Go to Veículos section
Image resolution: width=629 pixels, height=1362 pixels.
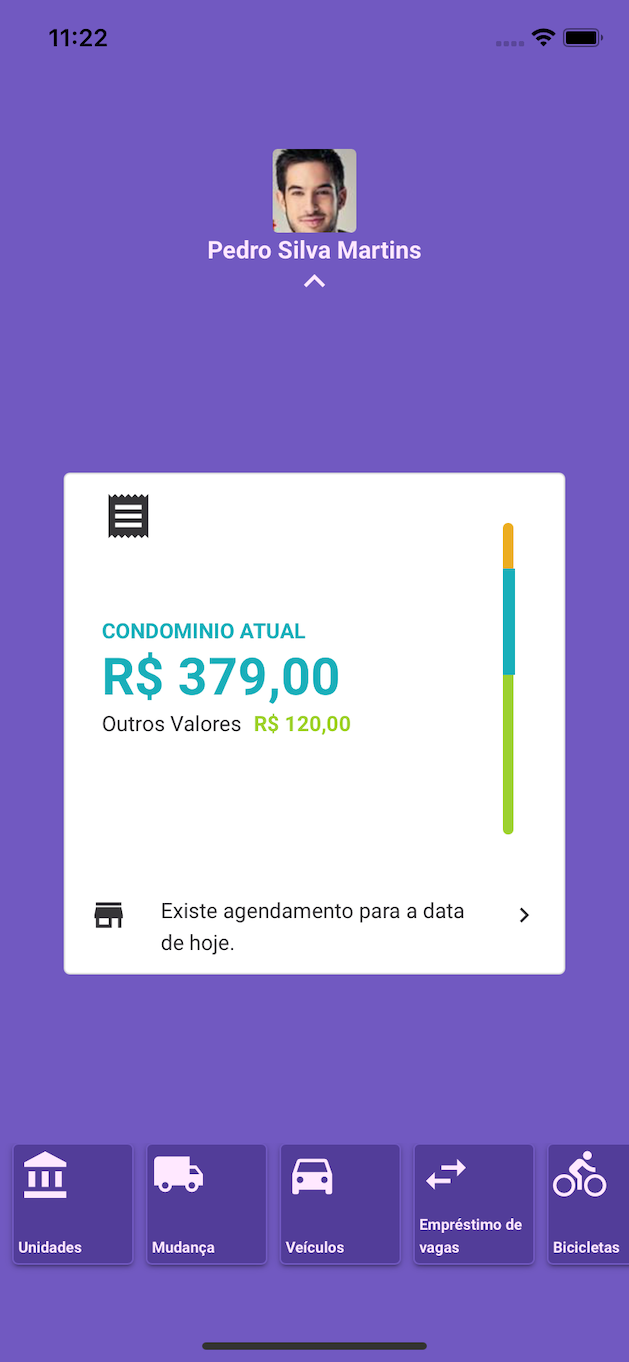[340, 1204]
